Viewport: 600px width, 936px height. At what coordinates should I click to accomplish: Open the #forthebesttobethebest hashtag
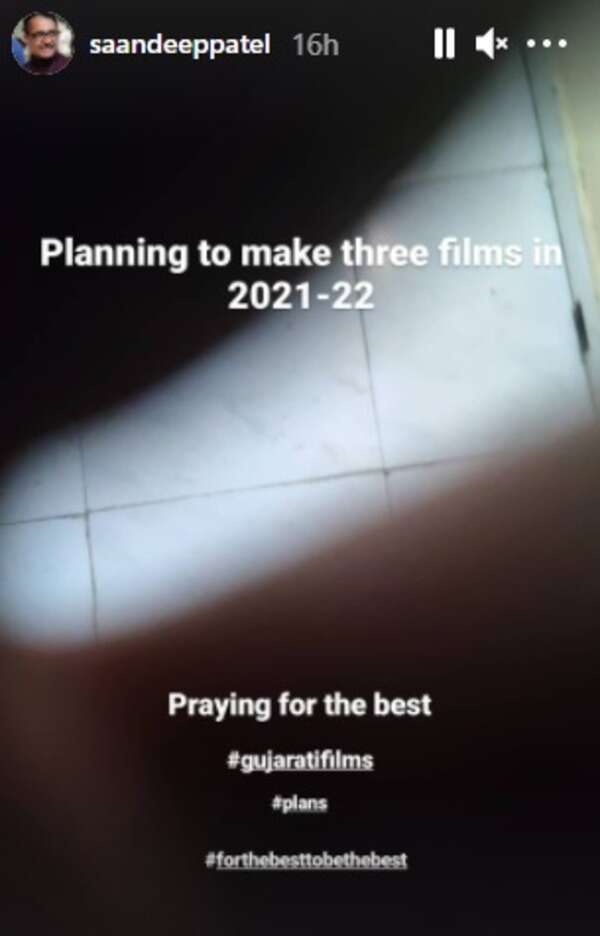pyautogui.click(x=306, y=859)
